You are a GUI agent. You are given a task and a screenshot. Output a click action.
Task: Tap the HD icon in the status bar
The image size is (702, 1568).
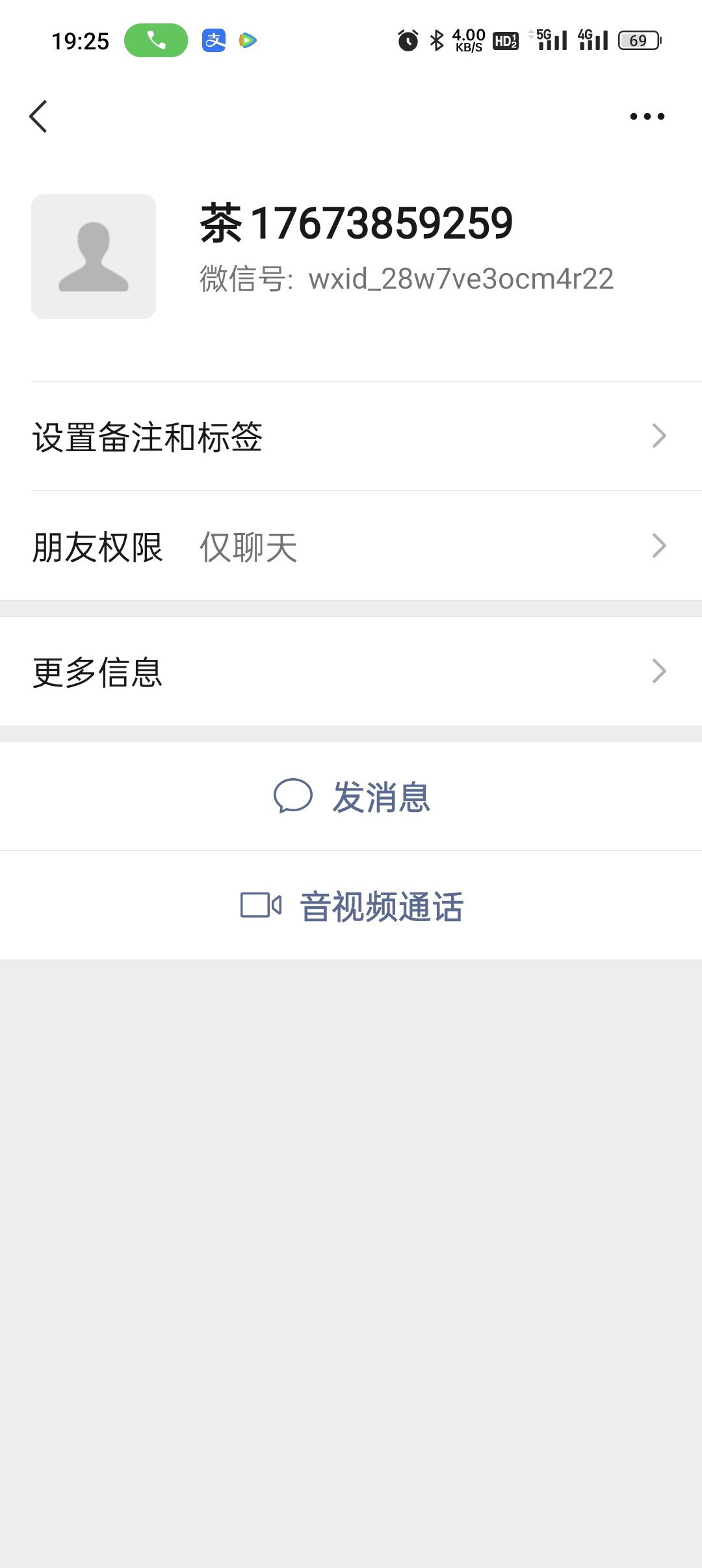click(506, 40)
